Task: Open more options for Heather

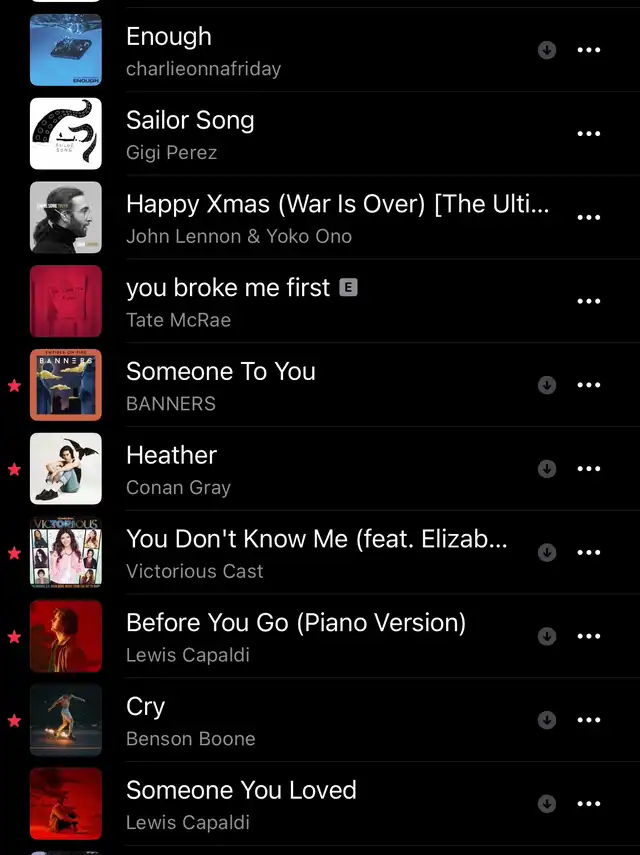Action: [x=589, y=469]
